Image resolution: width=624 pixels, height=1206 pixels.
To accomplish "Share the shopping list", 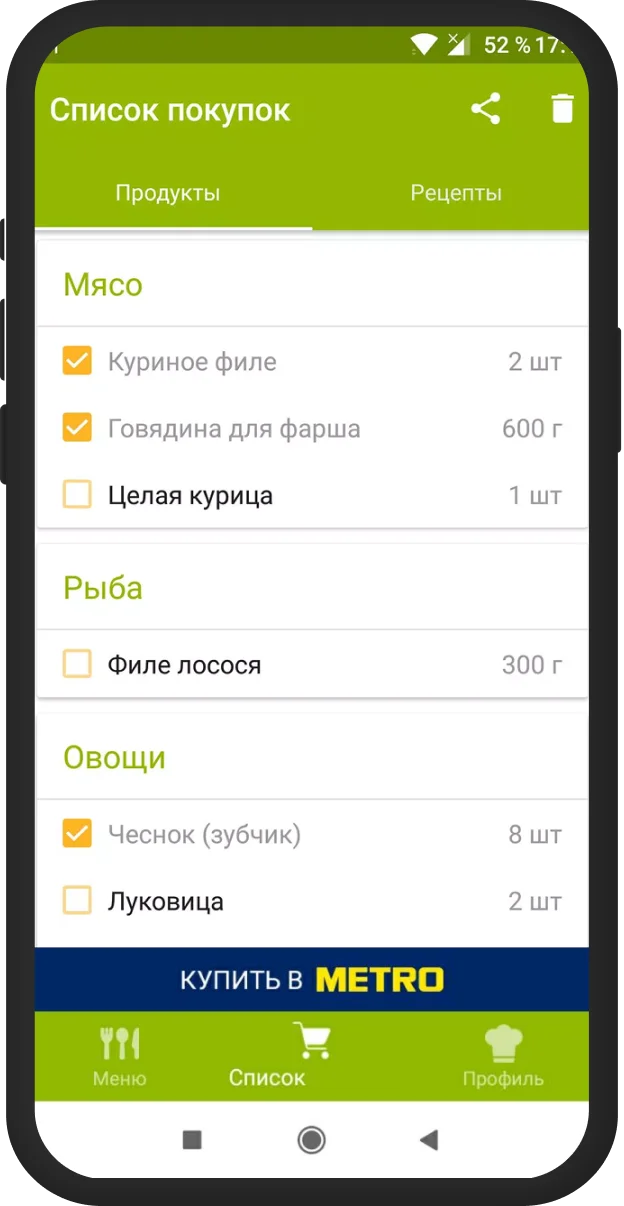I will [486, 109].
